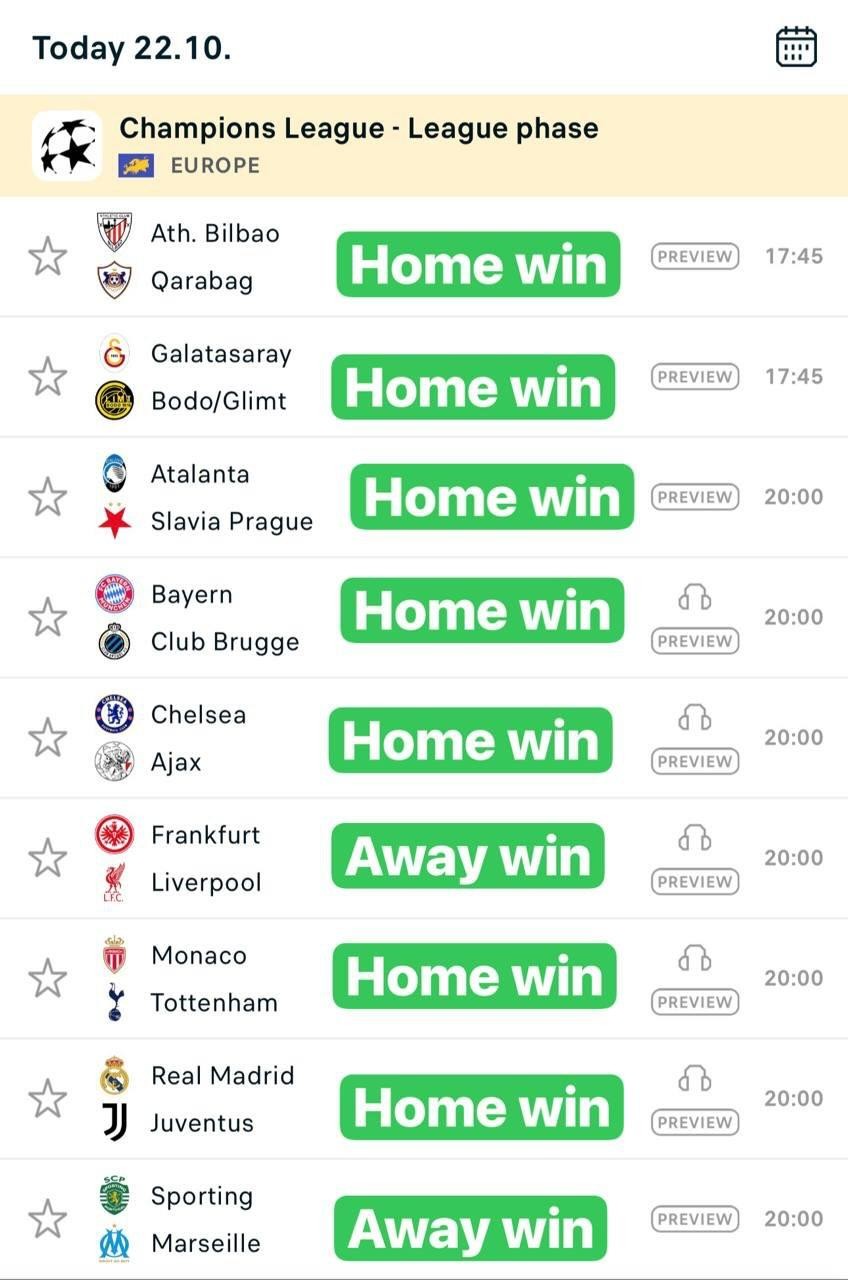Add Bayern vs Club Brugge to favorites
Image resolution: width=848 pixels, height=1280 pixels.
click(x=47, y=617)
